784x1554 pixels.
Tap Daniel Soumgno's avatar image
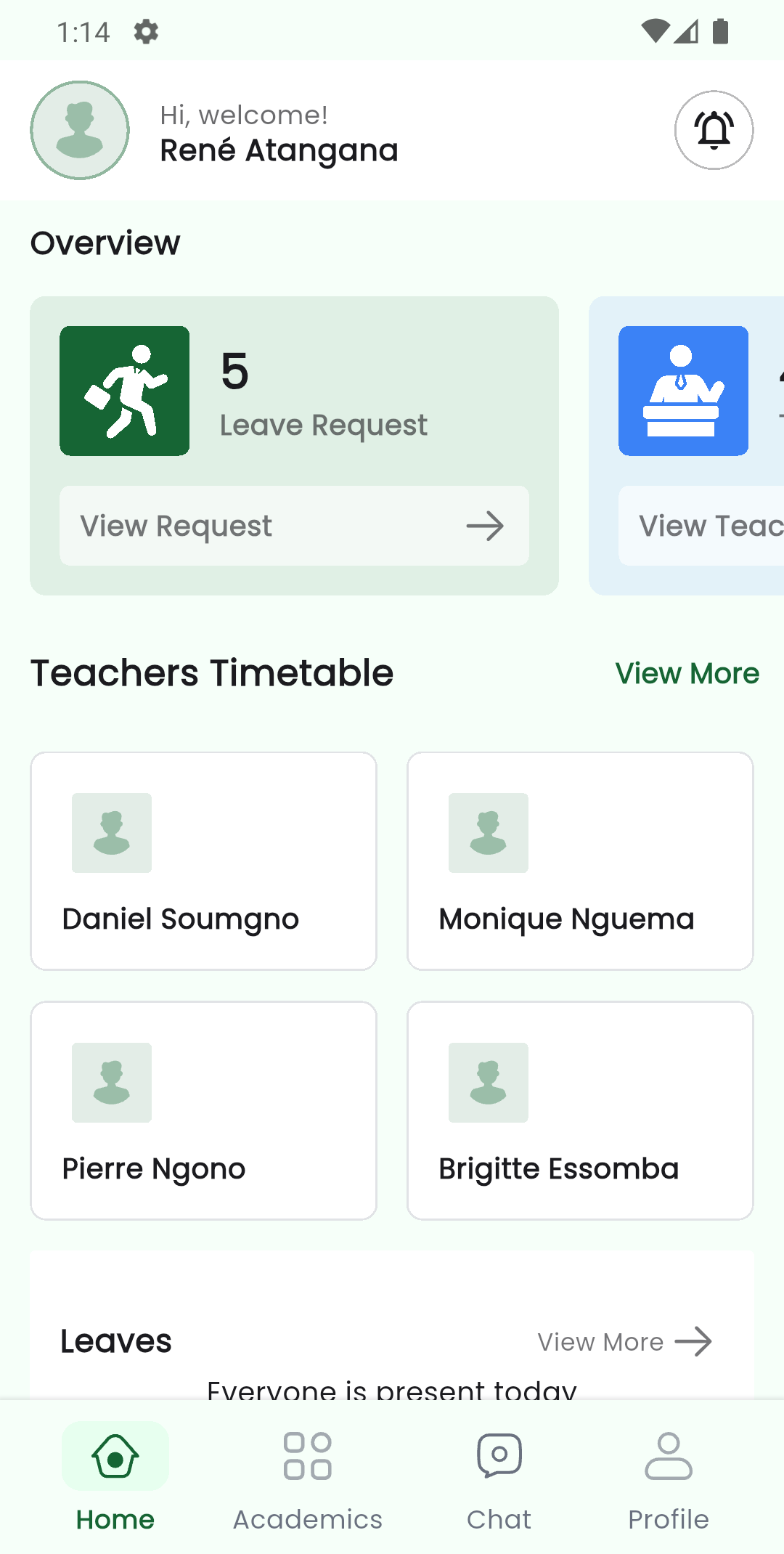[111, 832]
